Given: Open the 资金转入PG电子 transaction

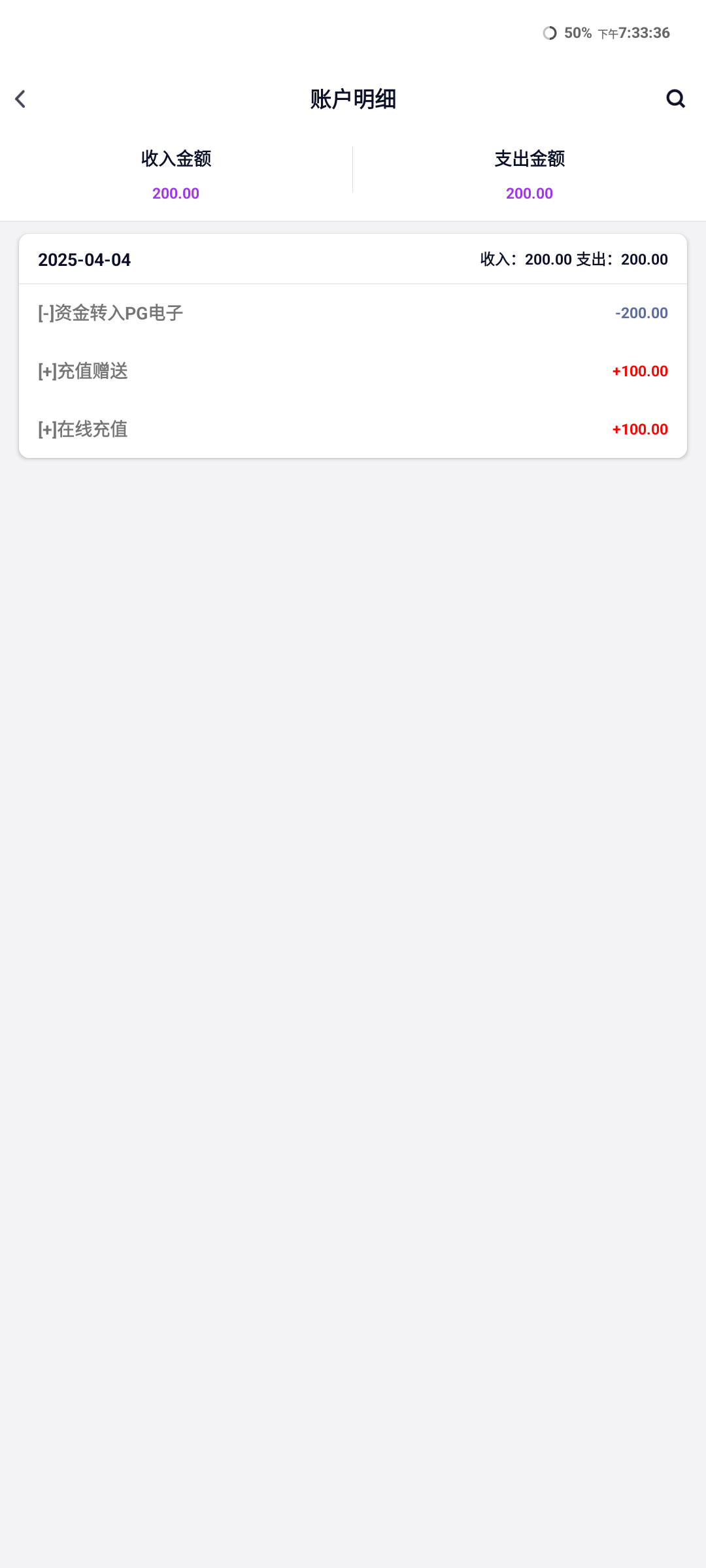Looking at the screenshot, I should click(353, 313).
